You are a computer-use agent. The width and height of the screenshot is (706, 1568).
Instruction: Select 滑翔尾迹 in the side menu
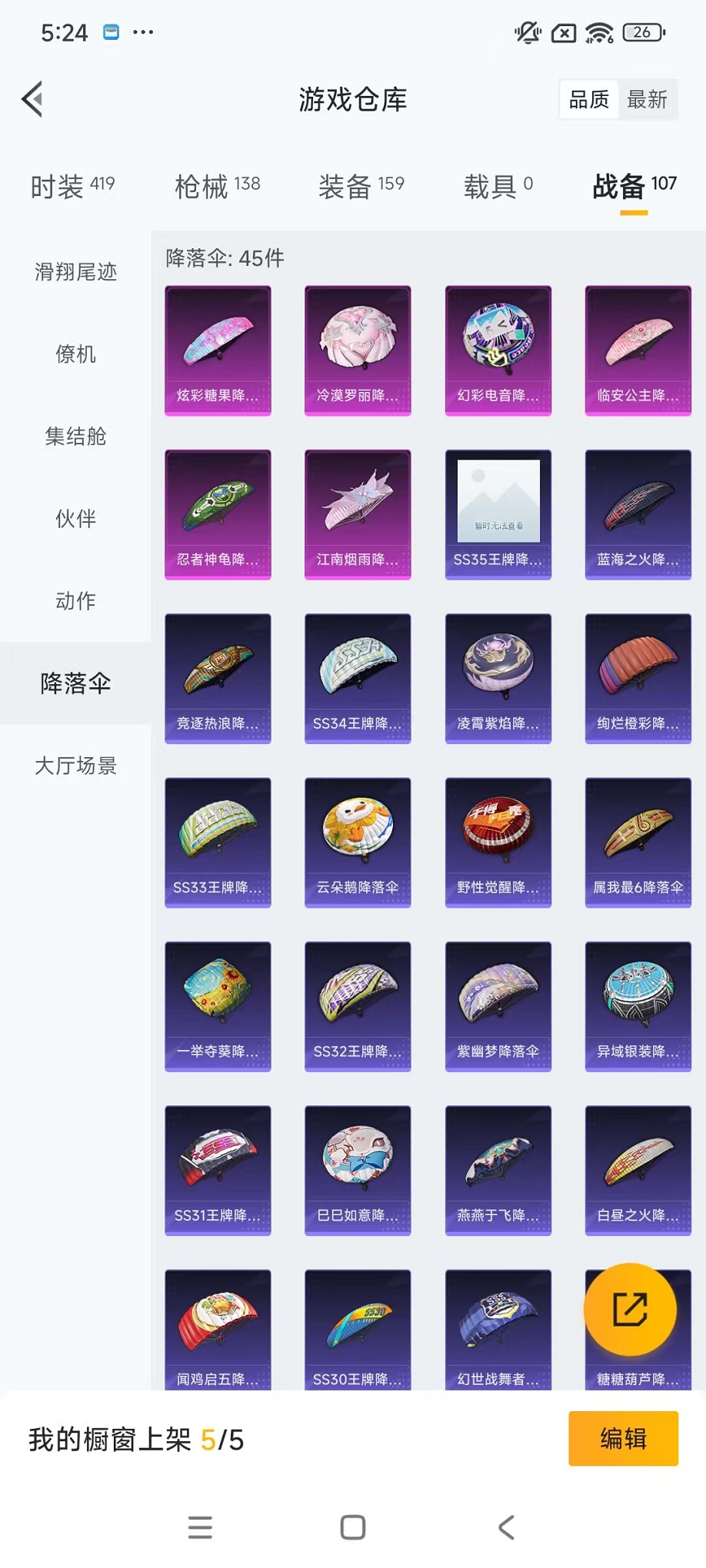(x=75, y=271)
